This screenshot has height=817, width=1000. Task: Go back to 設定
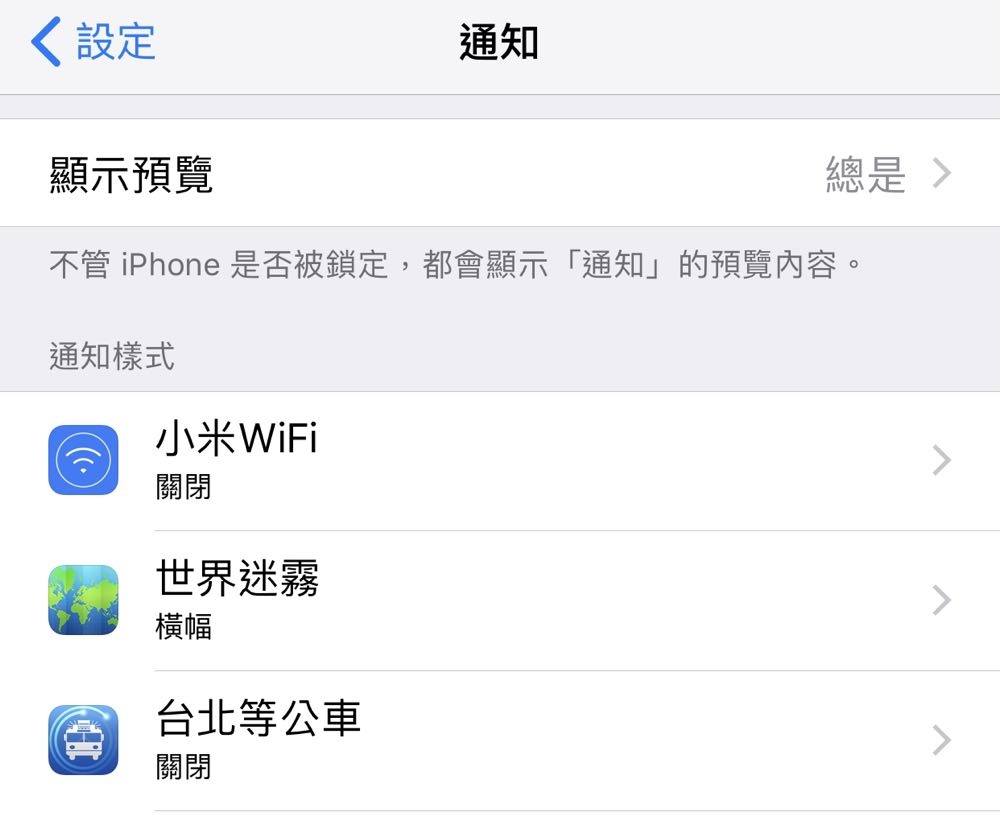(93, 43)
